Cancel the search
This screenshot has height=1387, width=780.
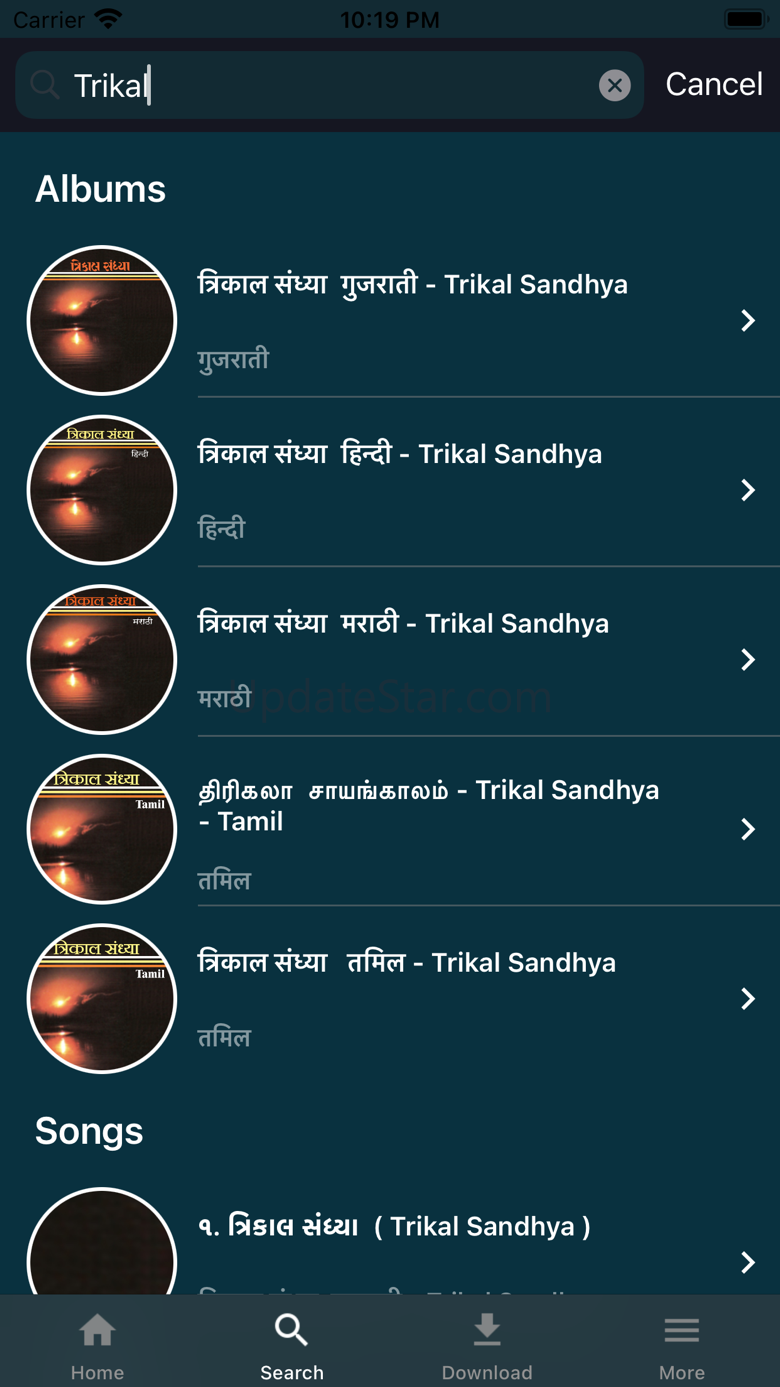(714, 84)
